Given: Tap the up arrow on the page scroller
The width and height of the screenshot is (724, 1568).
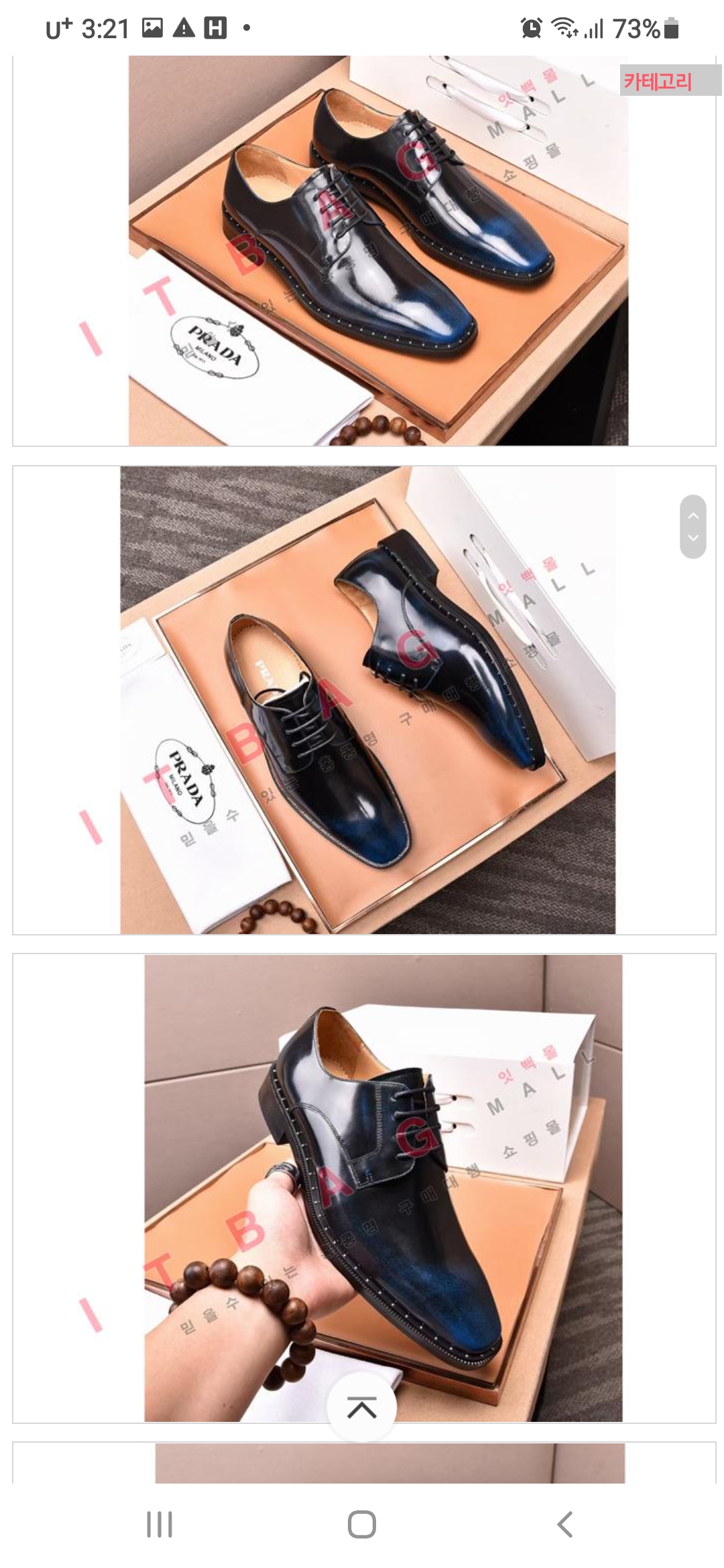Looking at the screenshot, I should click(x=693, y=515).
